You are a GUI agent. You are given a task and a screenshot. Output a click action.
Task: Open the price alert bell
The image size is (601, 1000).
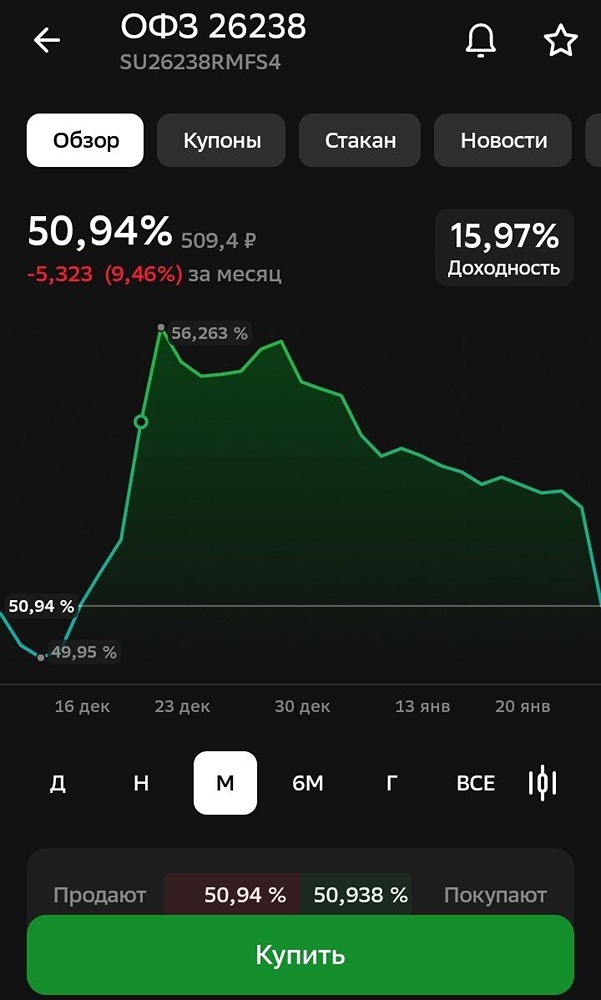click(x=481, y=40)
